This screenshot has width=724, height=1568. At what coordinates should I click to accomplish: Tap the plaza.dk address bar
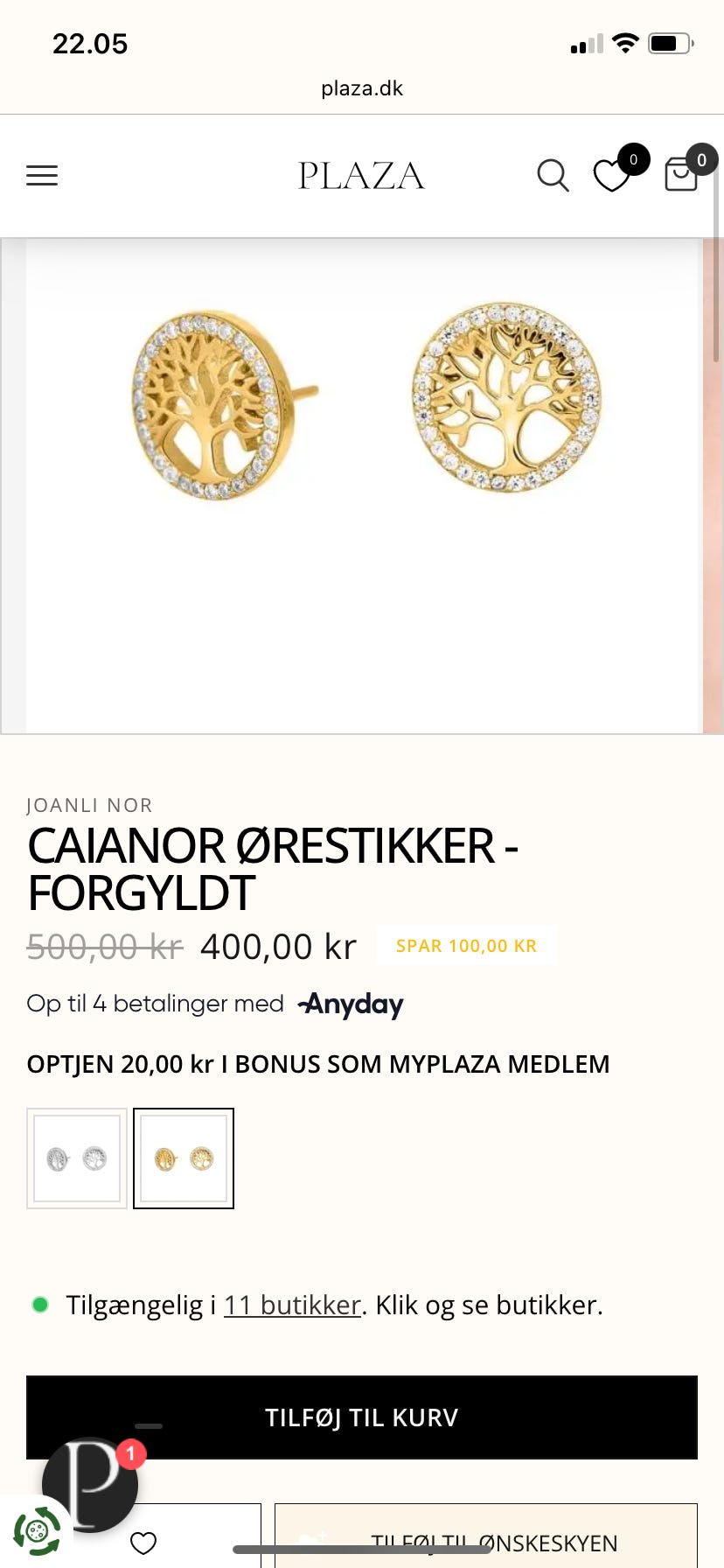coord(362,87)
